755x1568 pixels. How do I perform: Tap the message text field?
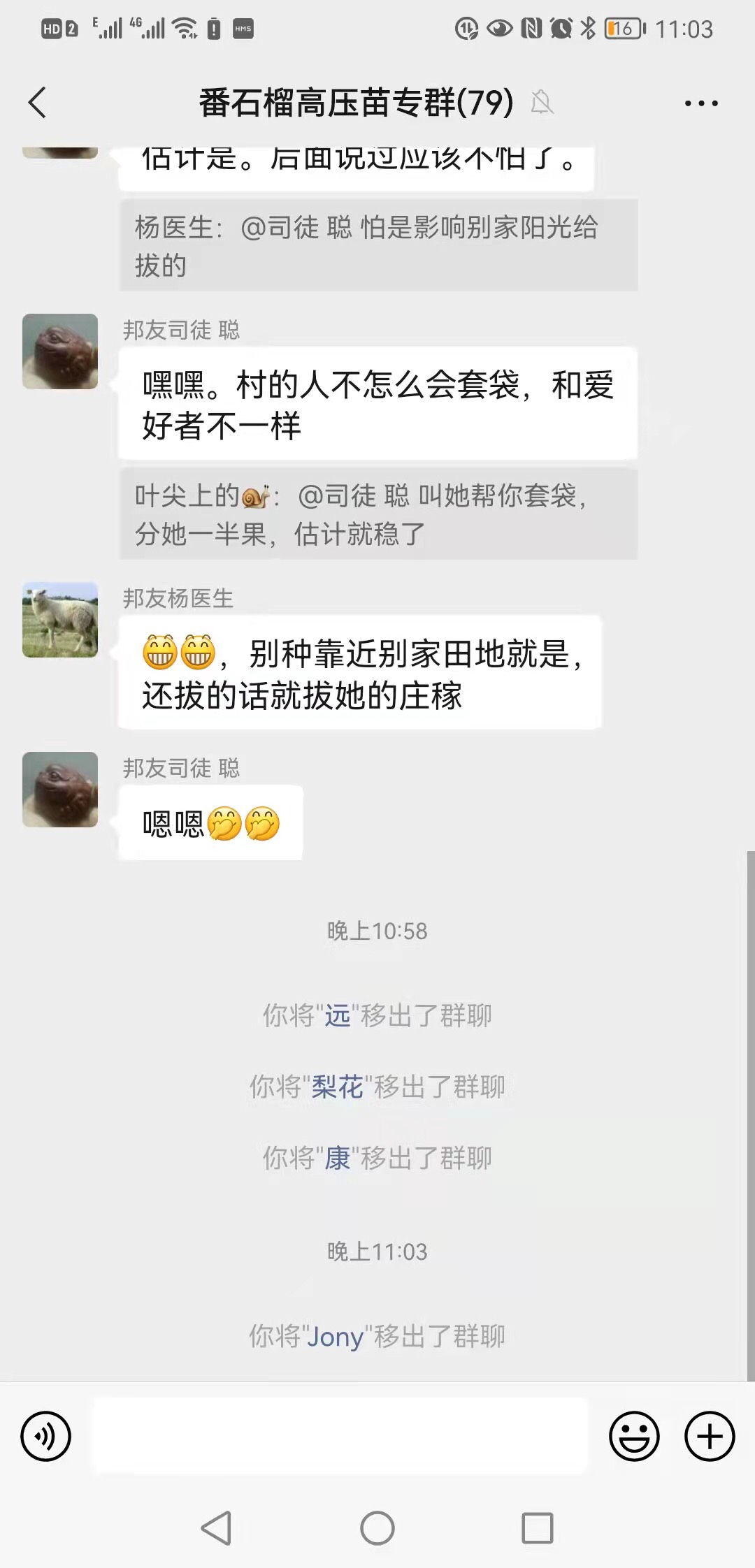[340, 1437]
